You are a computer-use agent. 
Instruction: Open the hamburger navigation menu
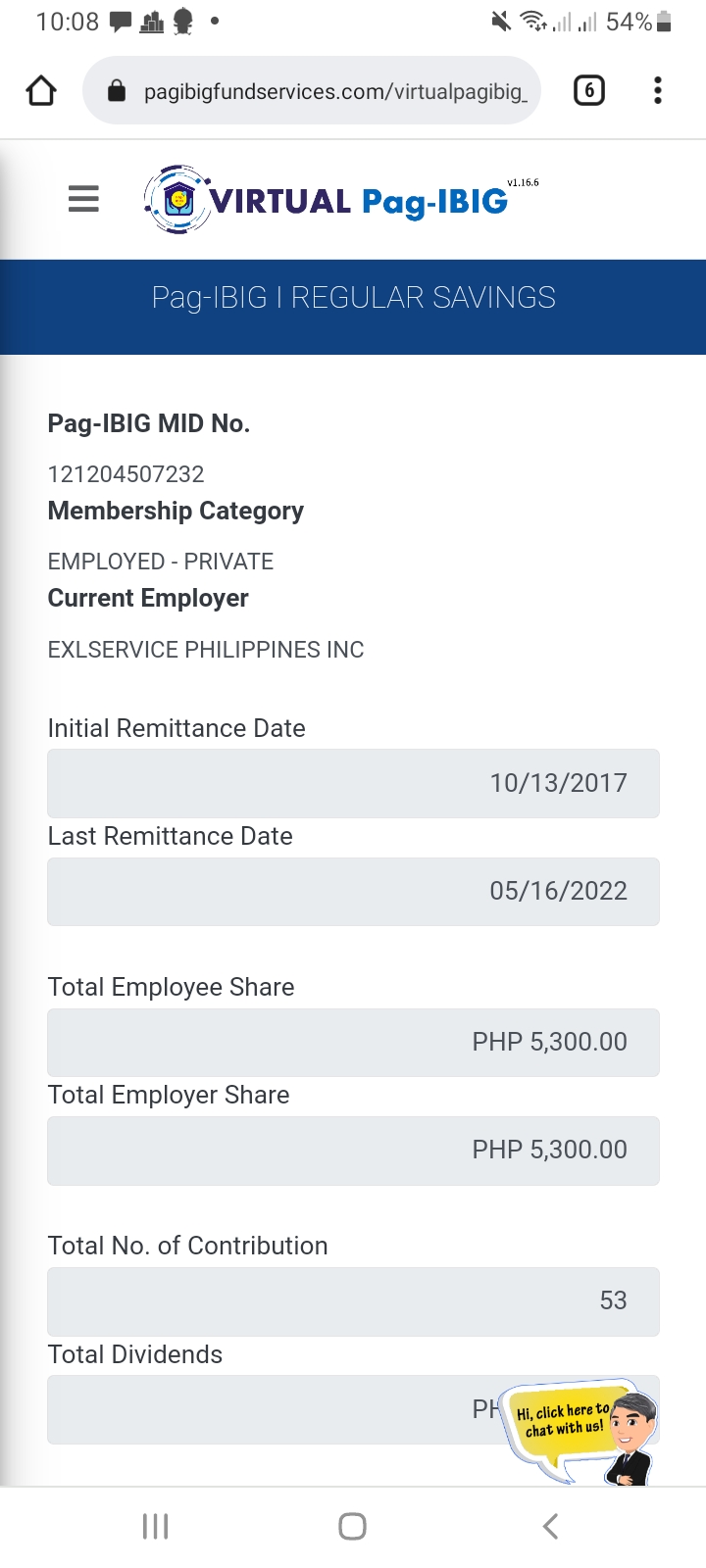tap(83, 199)
